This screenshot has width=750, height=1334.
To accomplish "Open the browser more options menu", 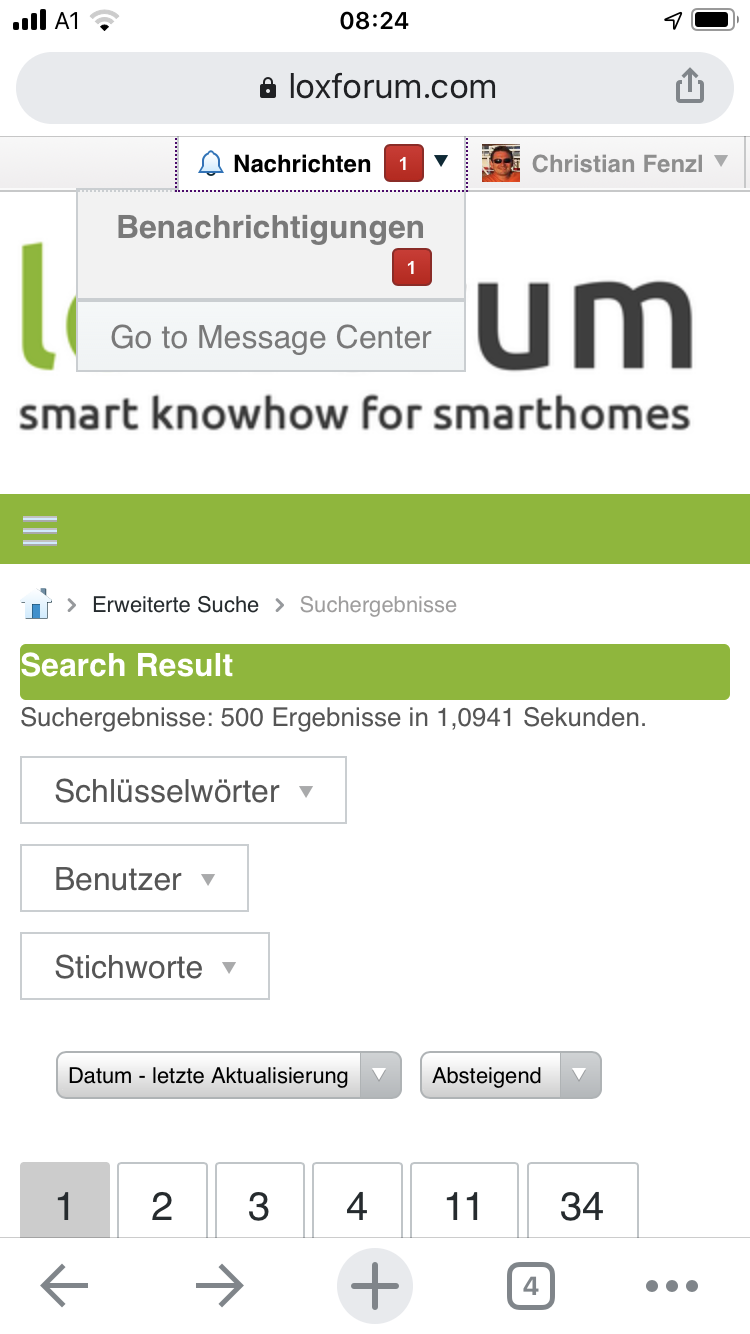I will 671,1286.
